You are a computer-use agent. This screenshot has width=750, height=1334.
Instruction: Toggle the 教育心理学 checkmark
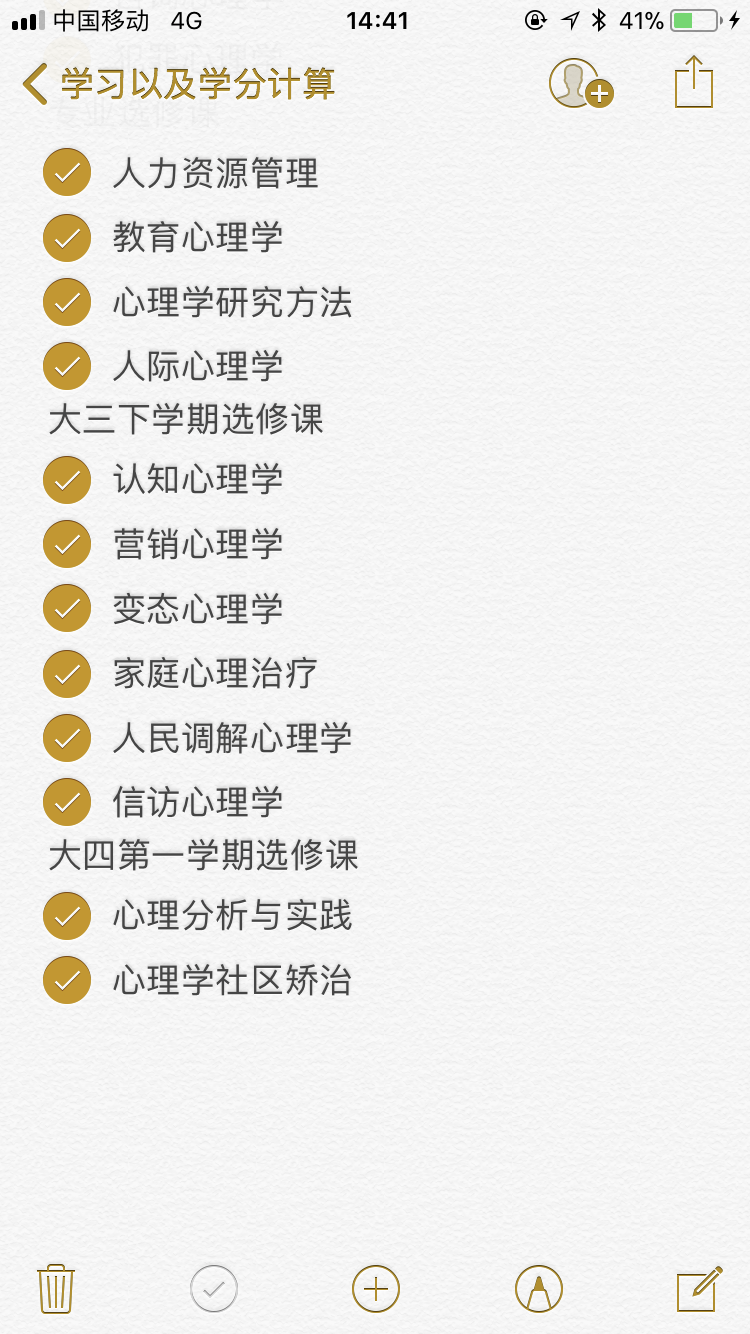(x=66, y=237)
